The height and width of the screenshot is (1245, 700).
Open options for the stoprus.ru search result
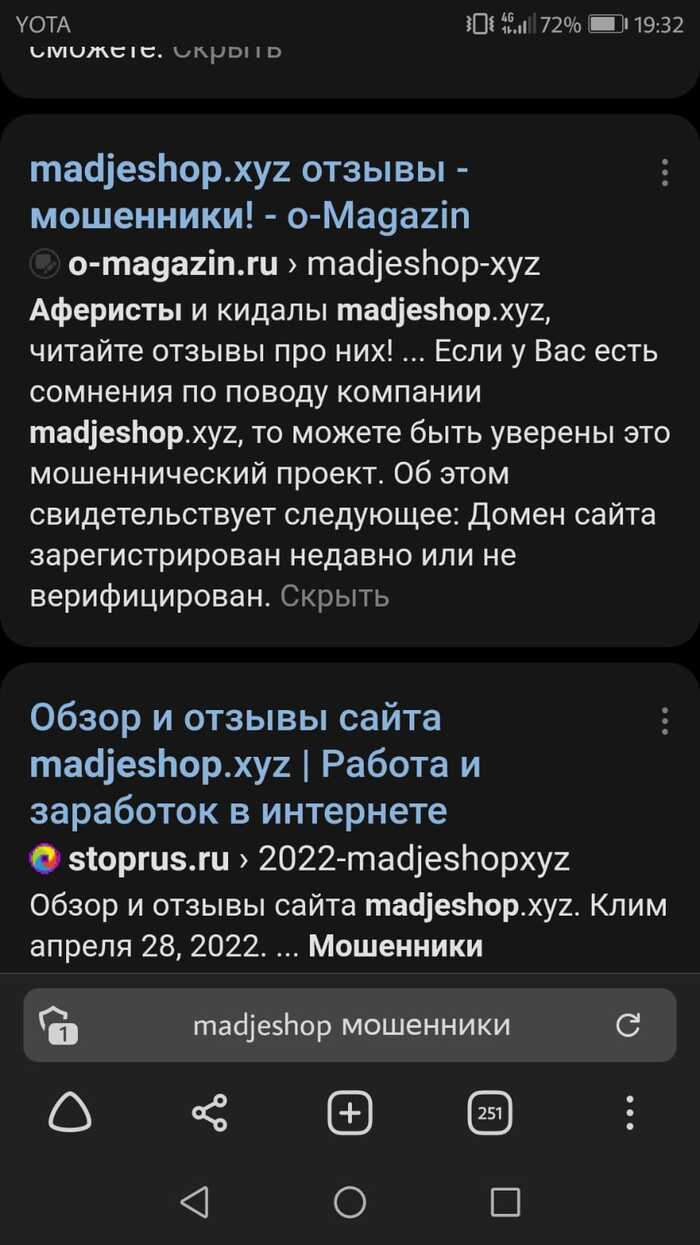pos(664,720)
